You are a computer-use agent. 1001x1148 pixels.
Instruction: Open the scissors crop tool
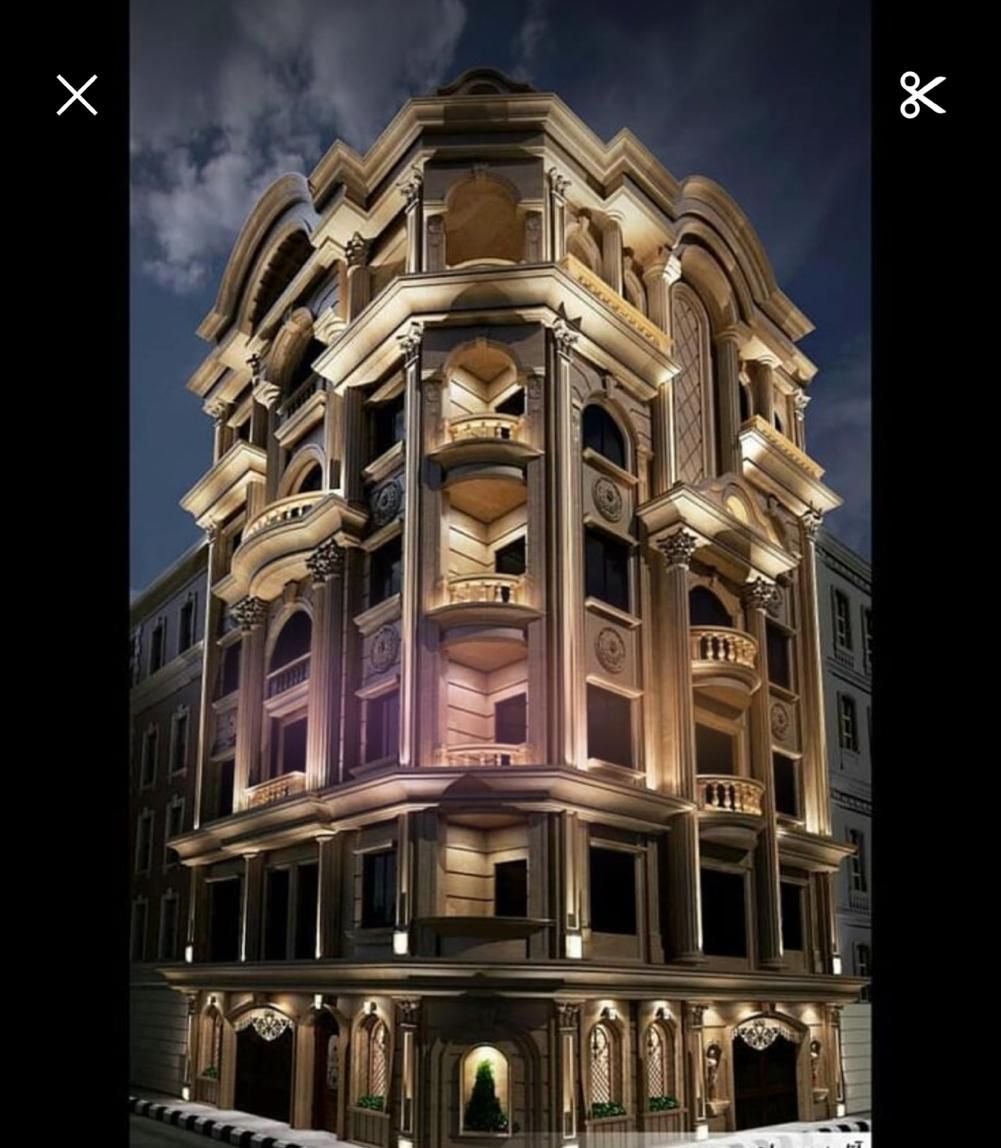tap(922, 95)
